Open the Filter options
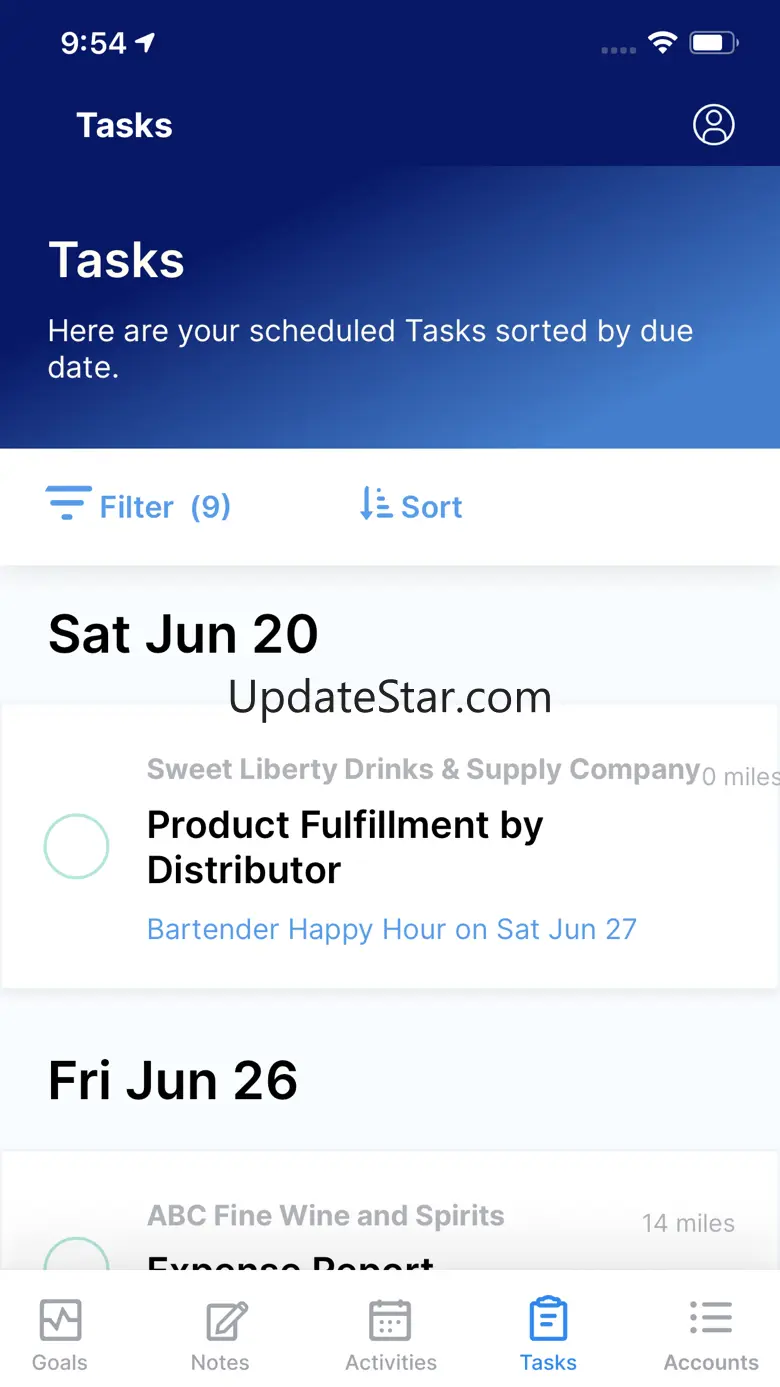780x1387 pixels. point(139,506)
